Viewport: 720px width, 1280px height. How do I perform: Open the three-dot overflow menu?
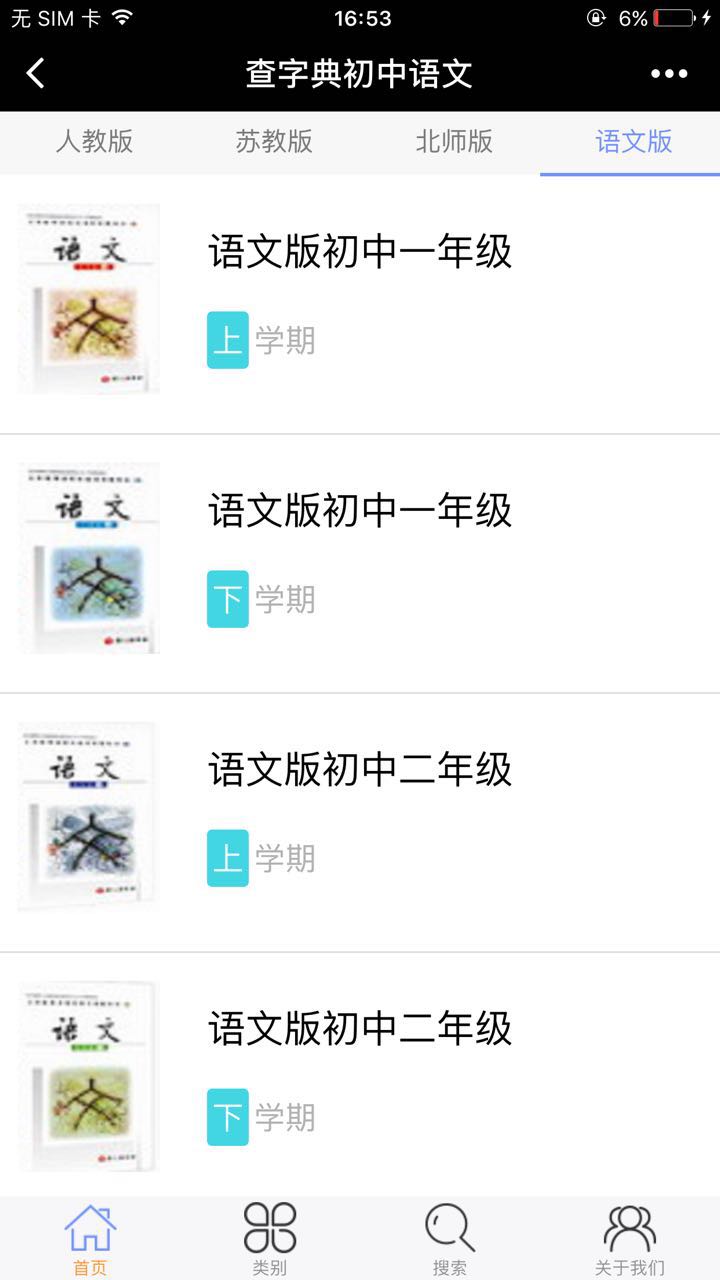[x=669, y=73]
